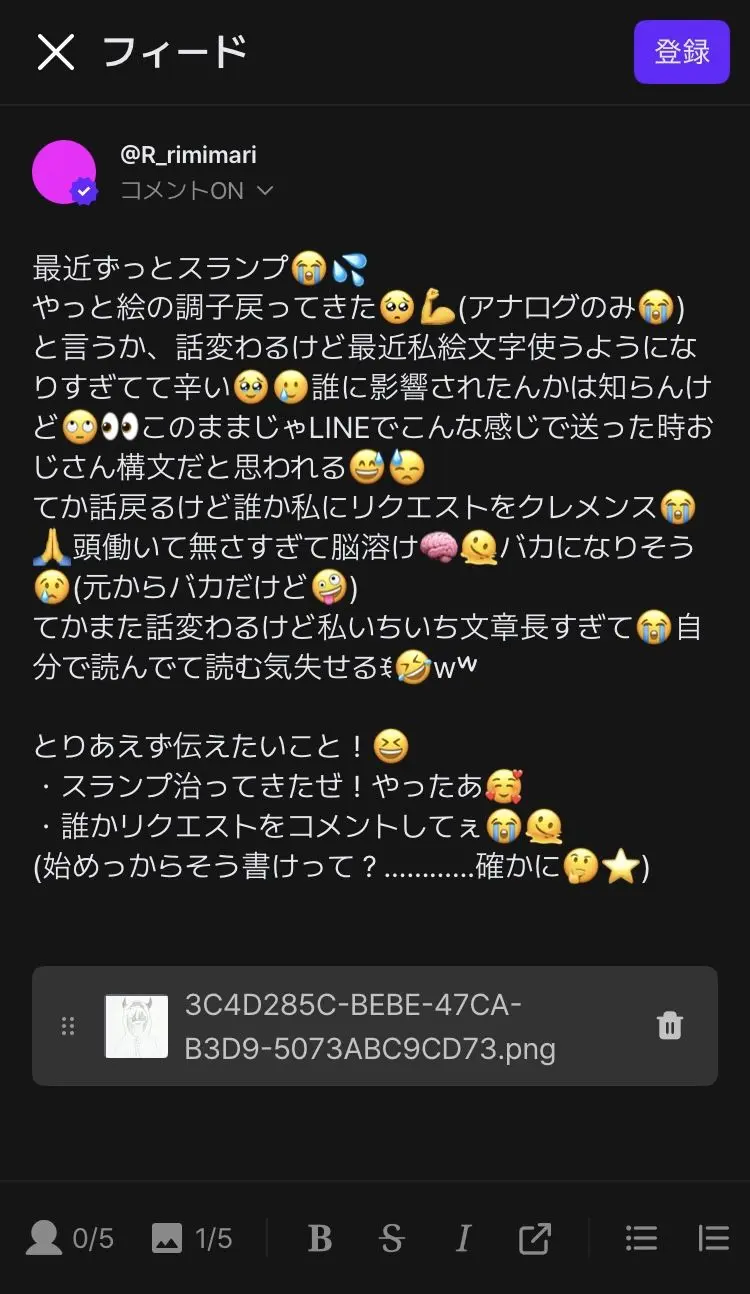Tap the 登録 button to publish
The height and width of the screenshot is (1294, 750).
(682, 52)
